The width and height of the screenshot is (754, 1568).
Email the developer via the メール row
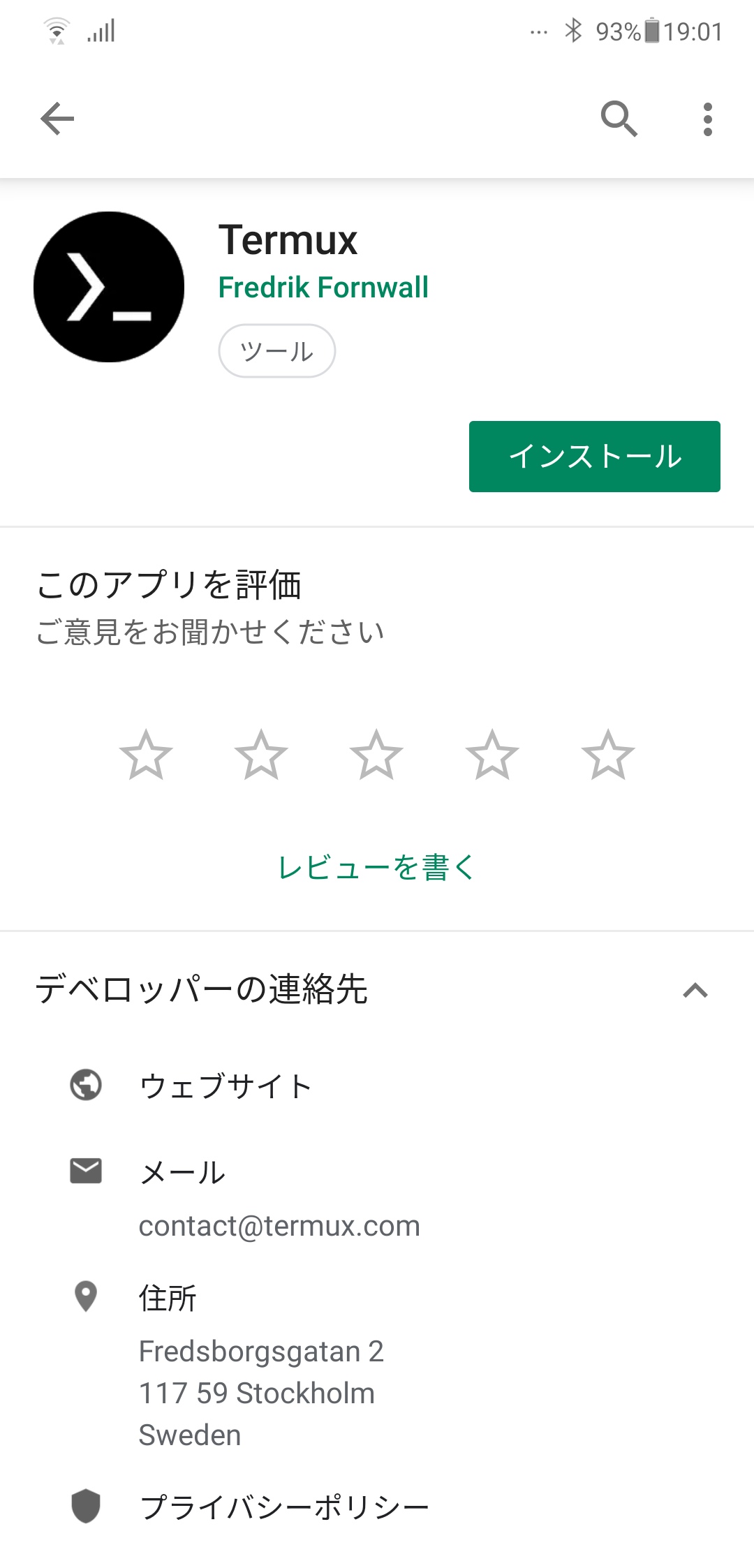[x=279, y=1198]
